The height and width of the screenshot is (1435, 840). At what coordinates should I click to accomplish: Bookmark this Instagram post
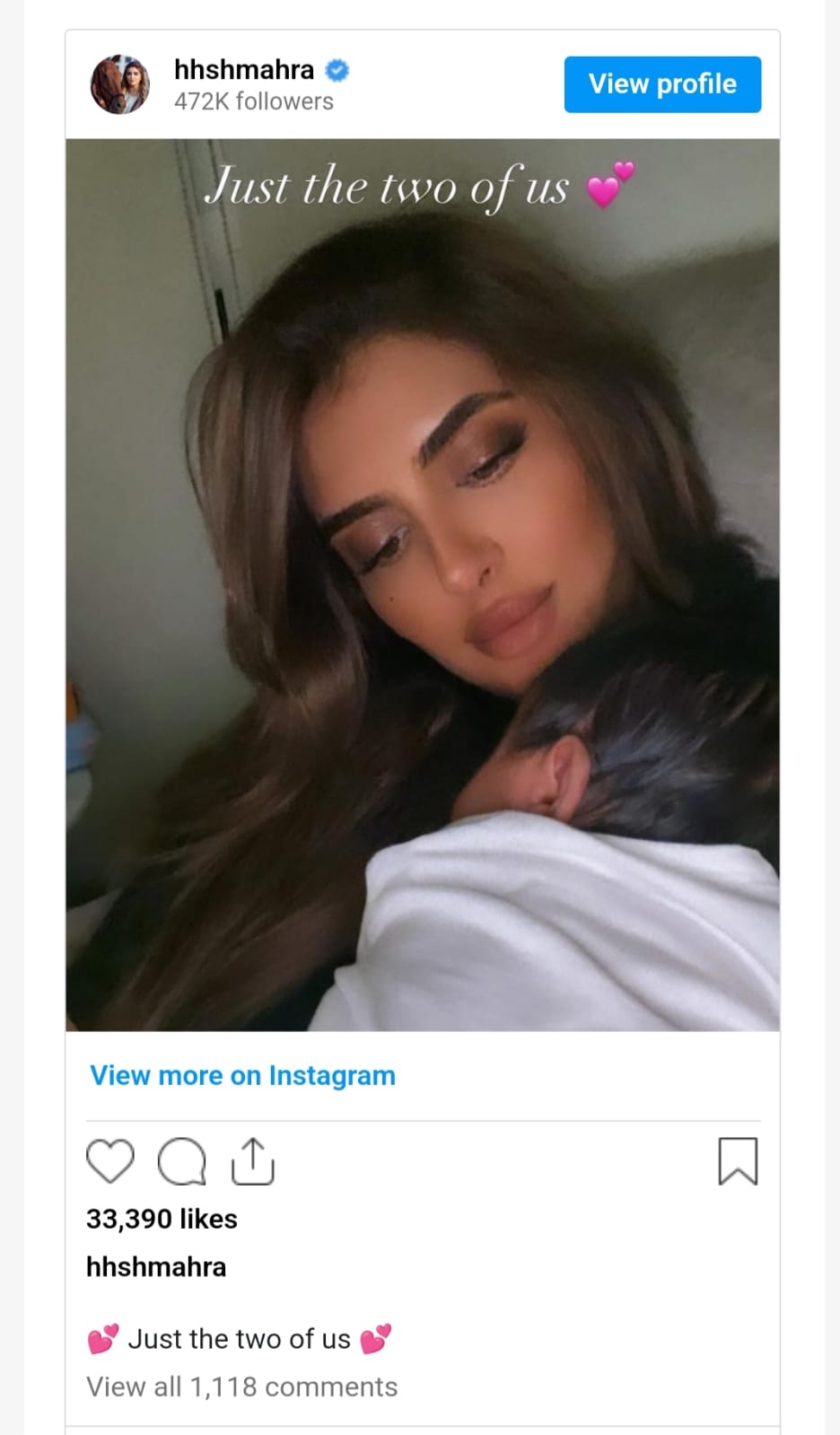point(738,1161)
